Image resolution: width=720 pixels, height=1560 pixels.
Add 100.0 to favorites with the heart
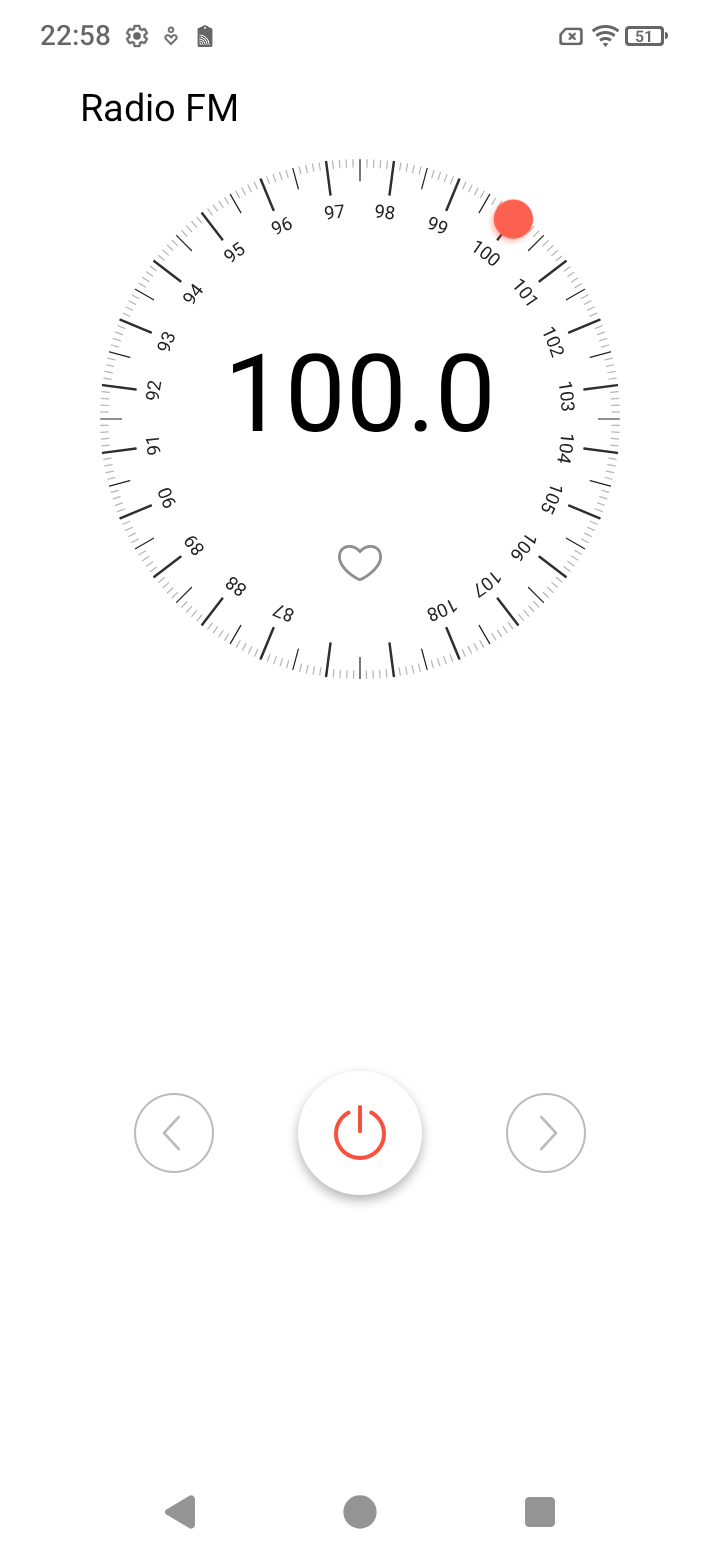(360, 563)
